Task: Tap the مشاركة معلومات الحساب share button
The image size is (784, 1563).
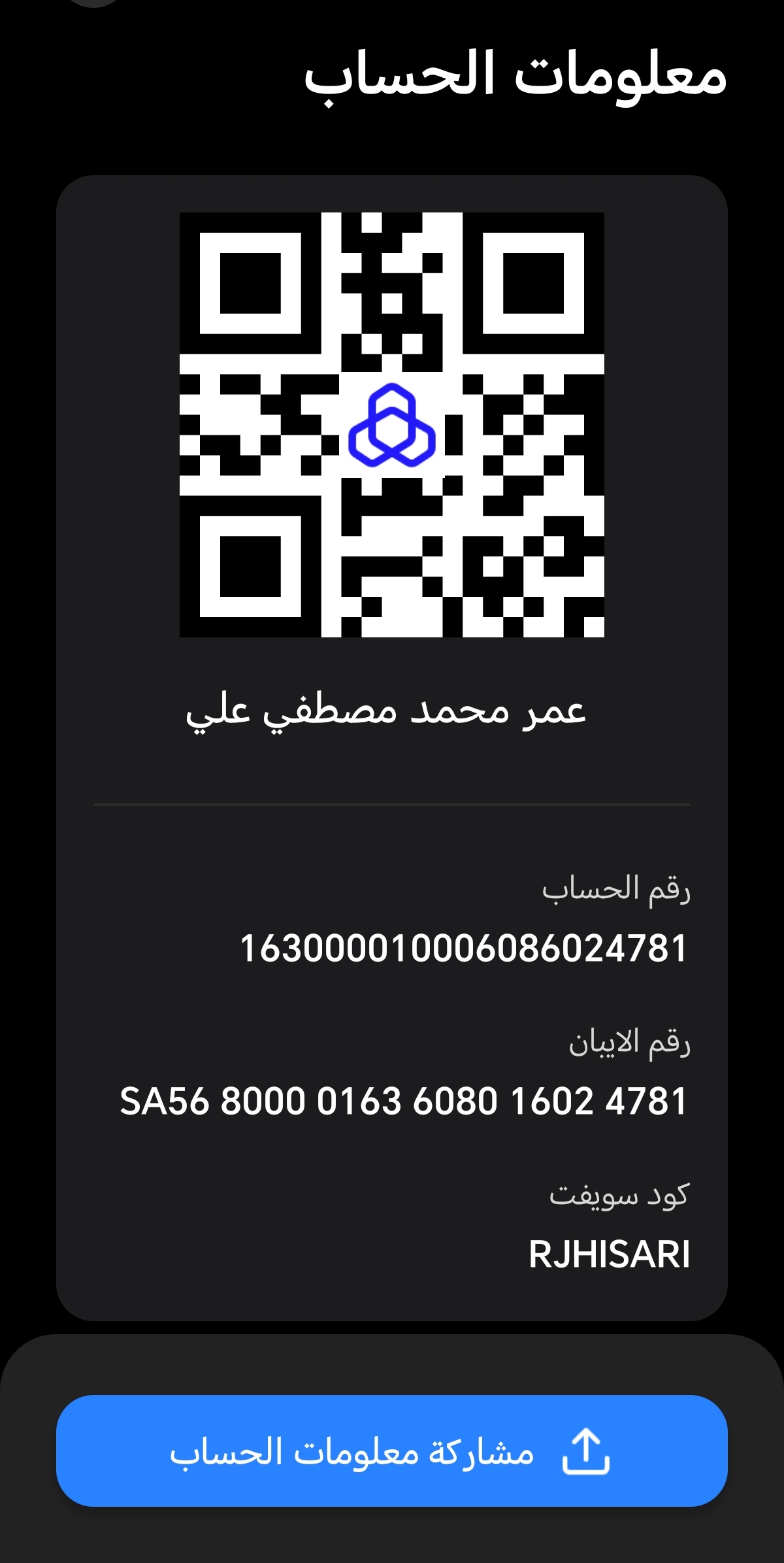Action: pyautogui.click(x=391, y=1452)
